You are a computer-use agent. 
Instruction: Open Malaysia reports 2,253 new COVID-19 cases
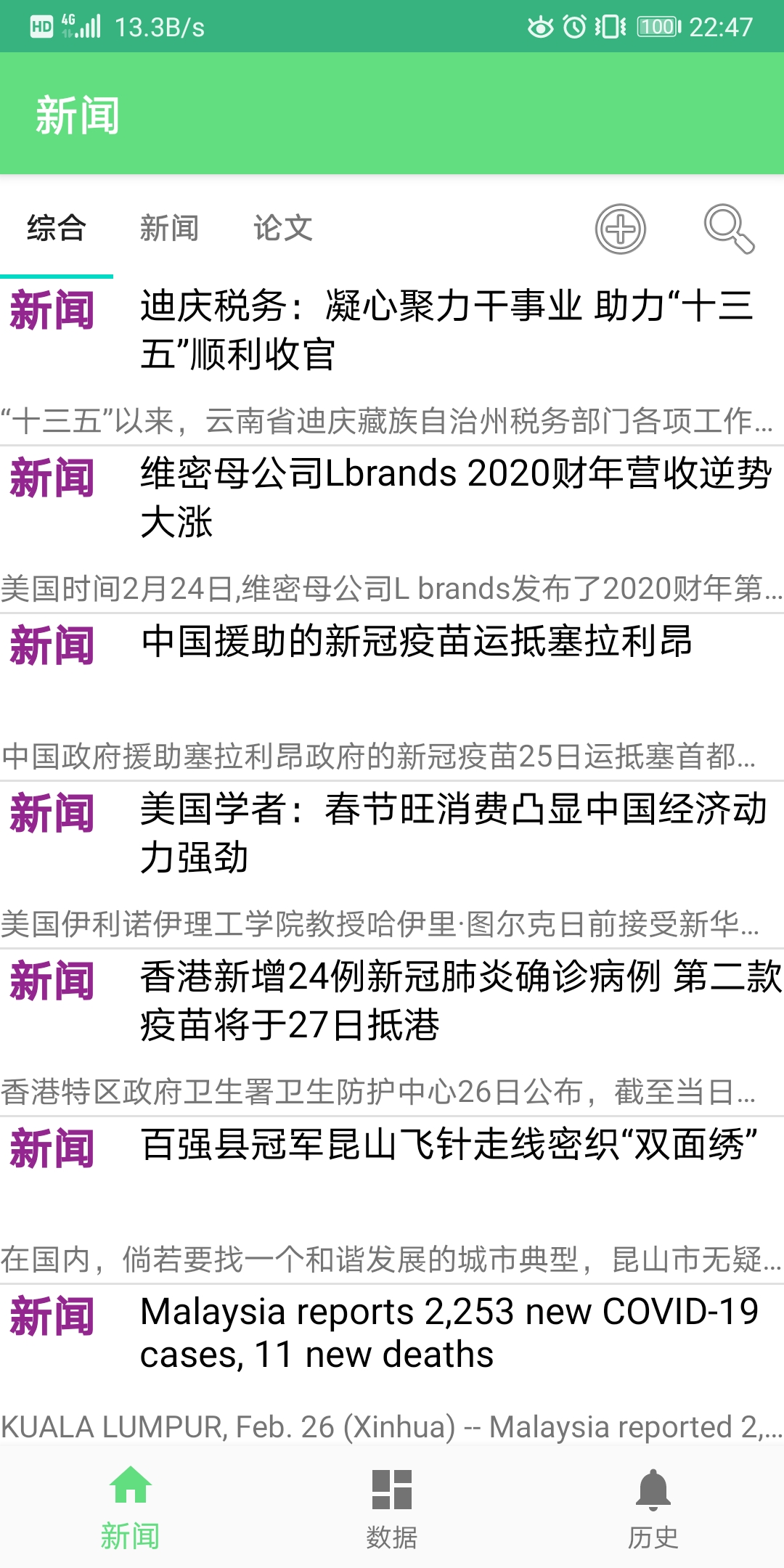pos(450,1333)
